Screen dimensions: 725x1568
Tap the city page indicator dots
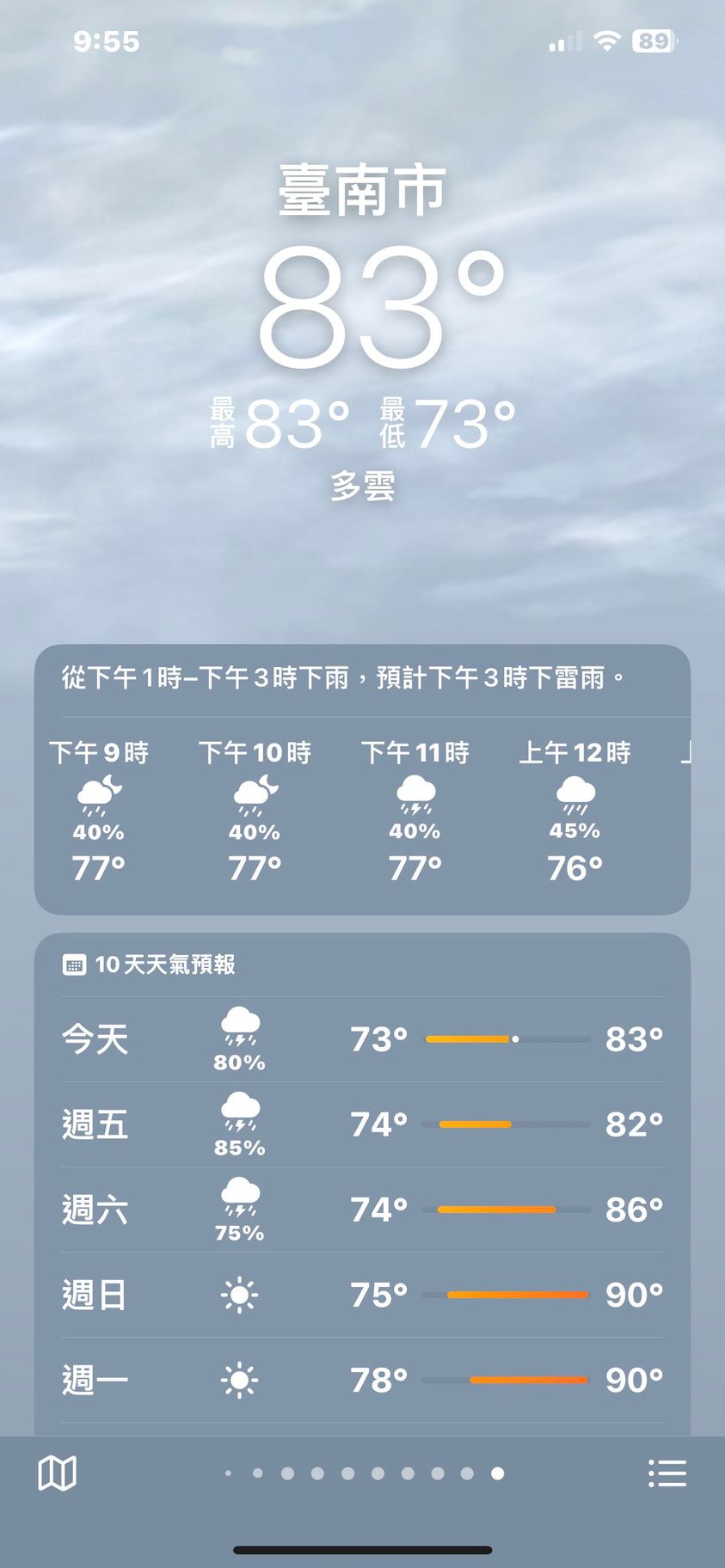[x=362, y=1473]
